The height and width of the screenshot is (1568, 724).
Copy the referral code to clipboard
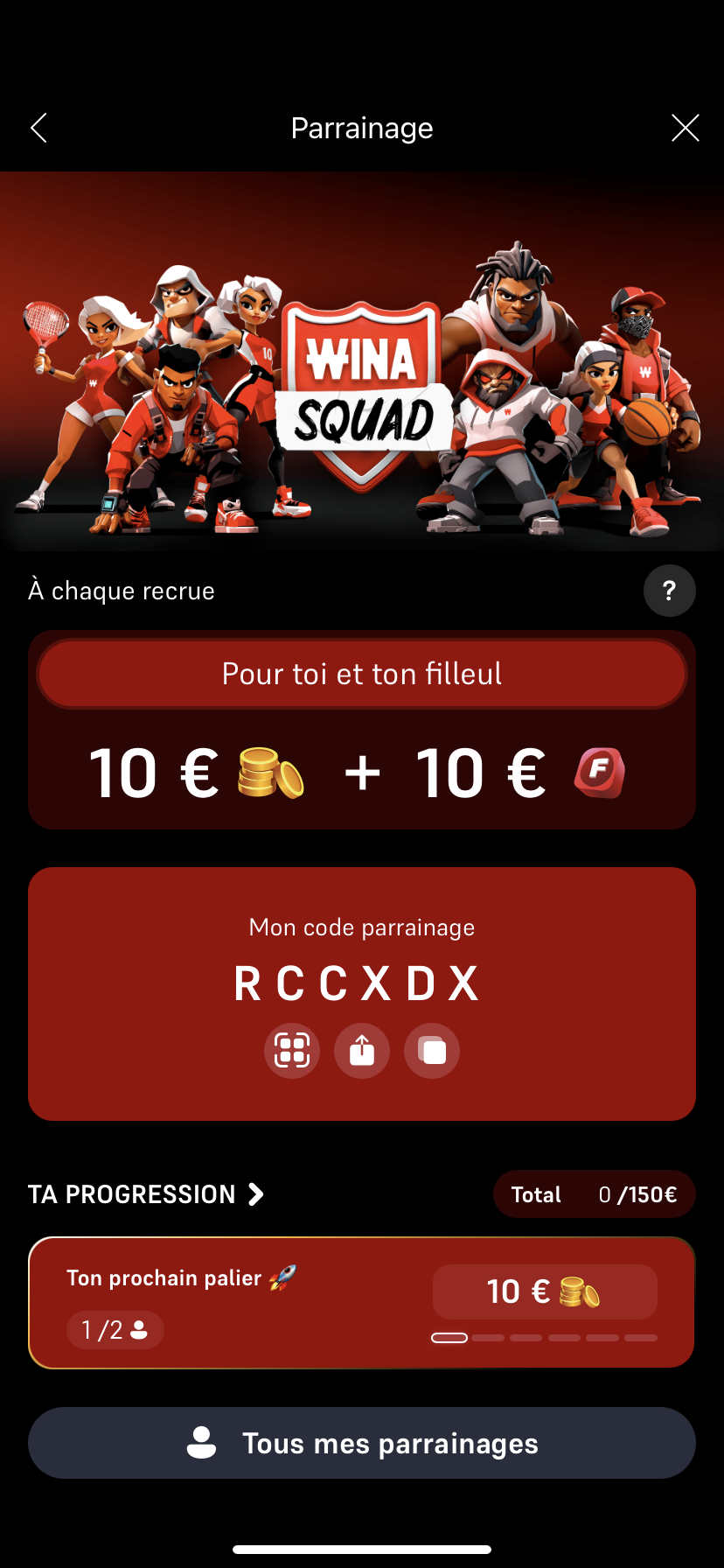(432, 1050)
